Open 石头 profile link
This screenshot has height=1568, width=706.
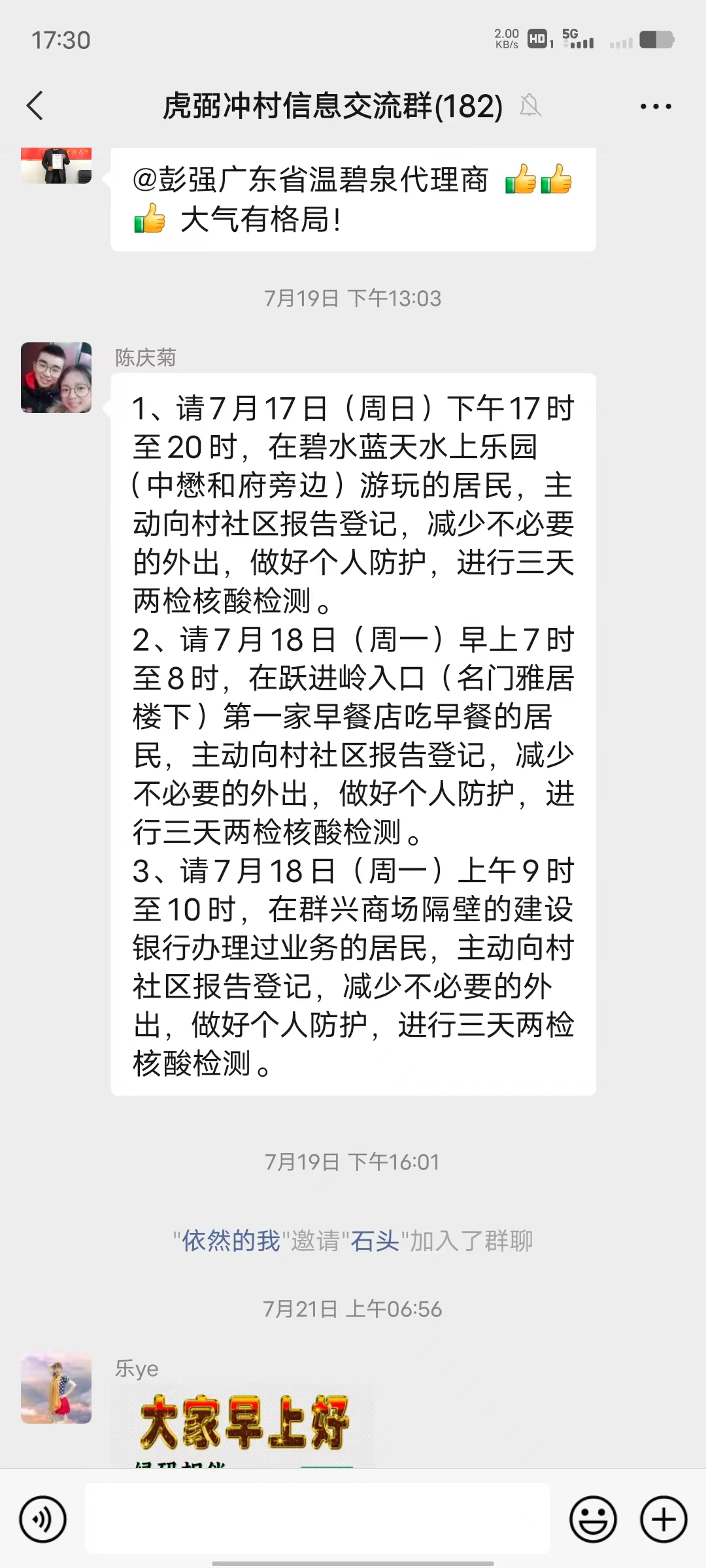tap(375, 1240)
